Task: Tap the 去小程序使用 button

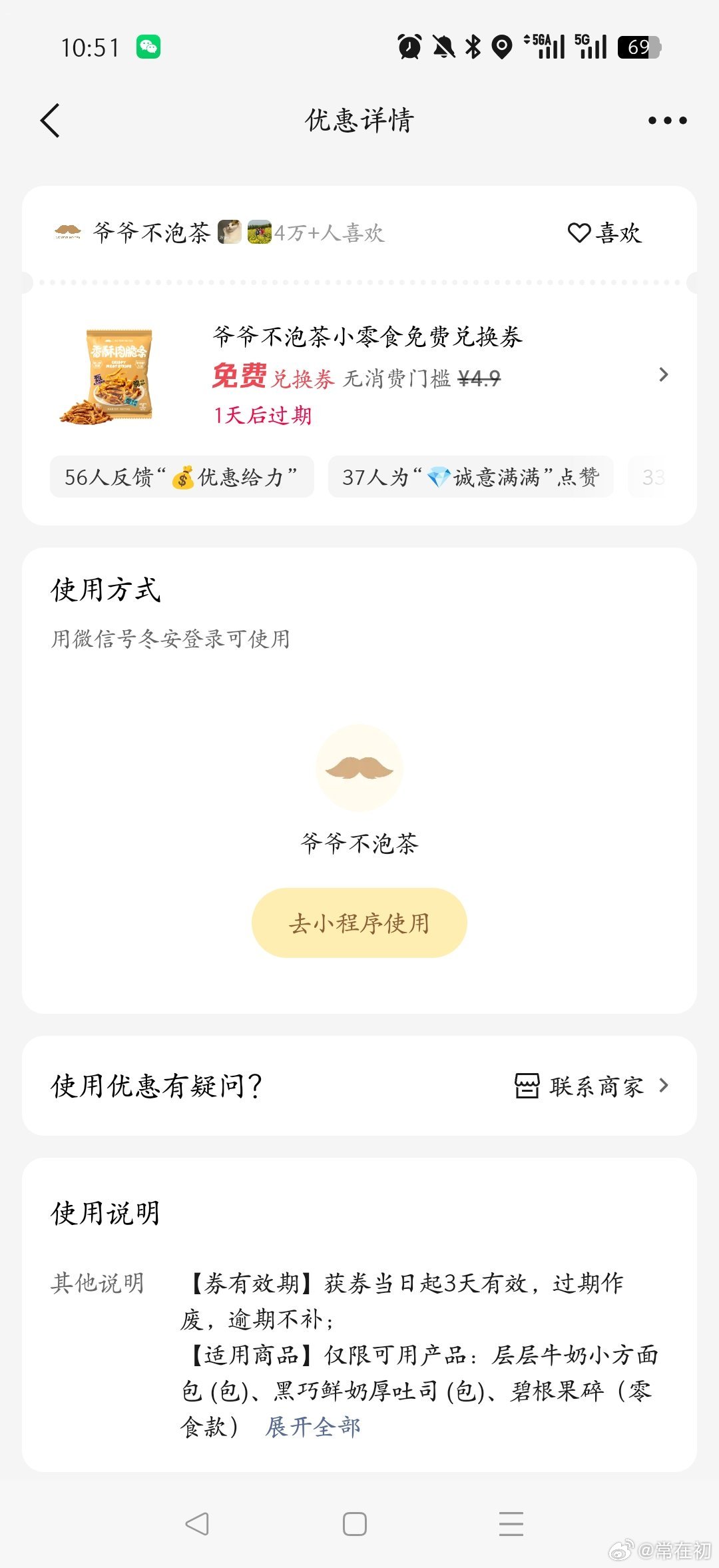Action: point(359,923)
